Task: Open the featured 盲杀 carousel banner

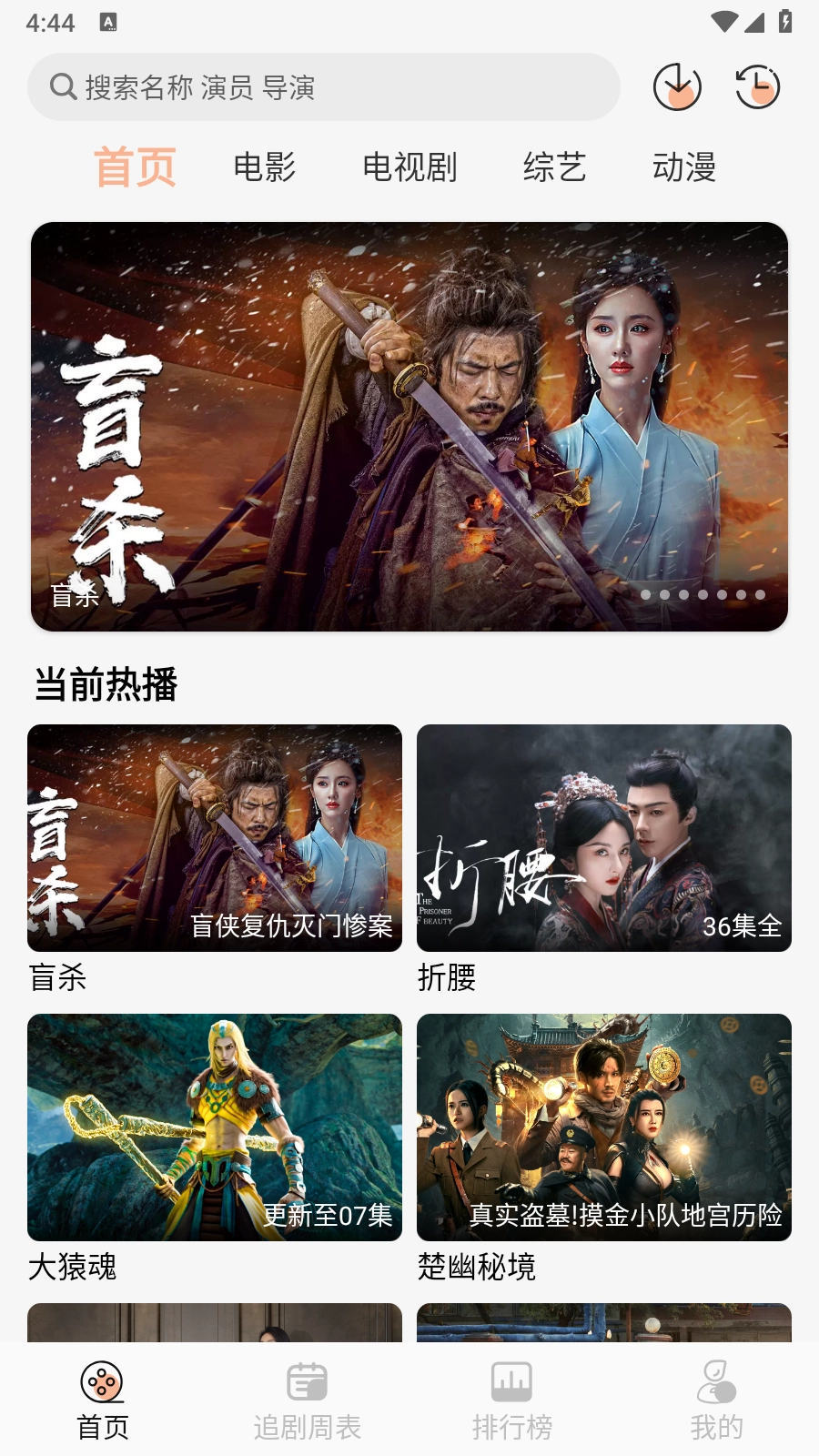Action: (409, 426)
